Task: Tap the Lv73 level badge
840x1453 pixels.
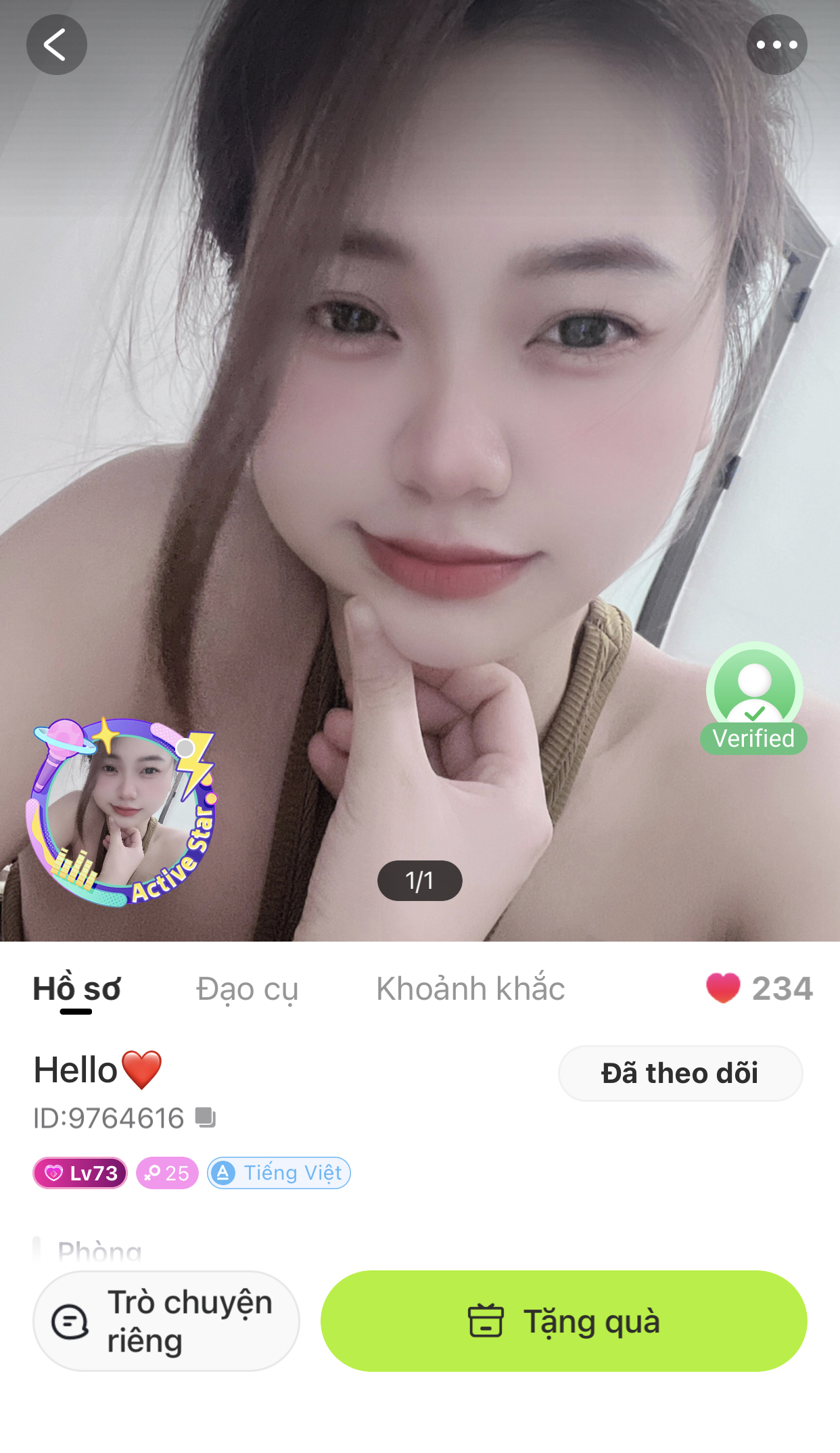Action: tap(80, 1173)
